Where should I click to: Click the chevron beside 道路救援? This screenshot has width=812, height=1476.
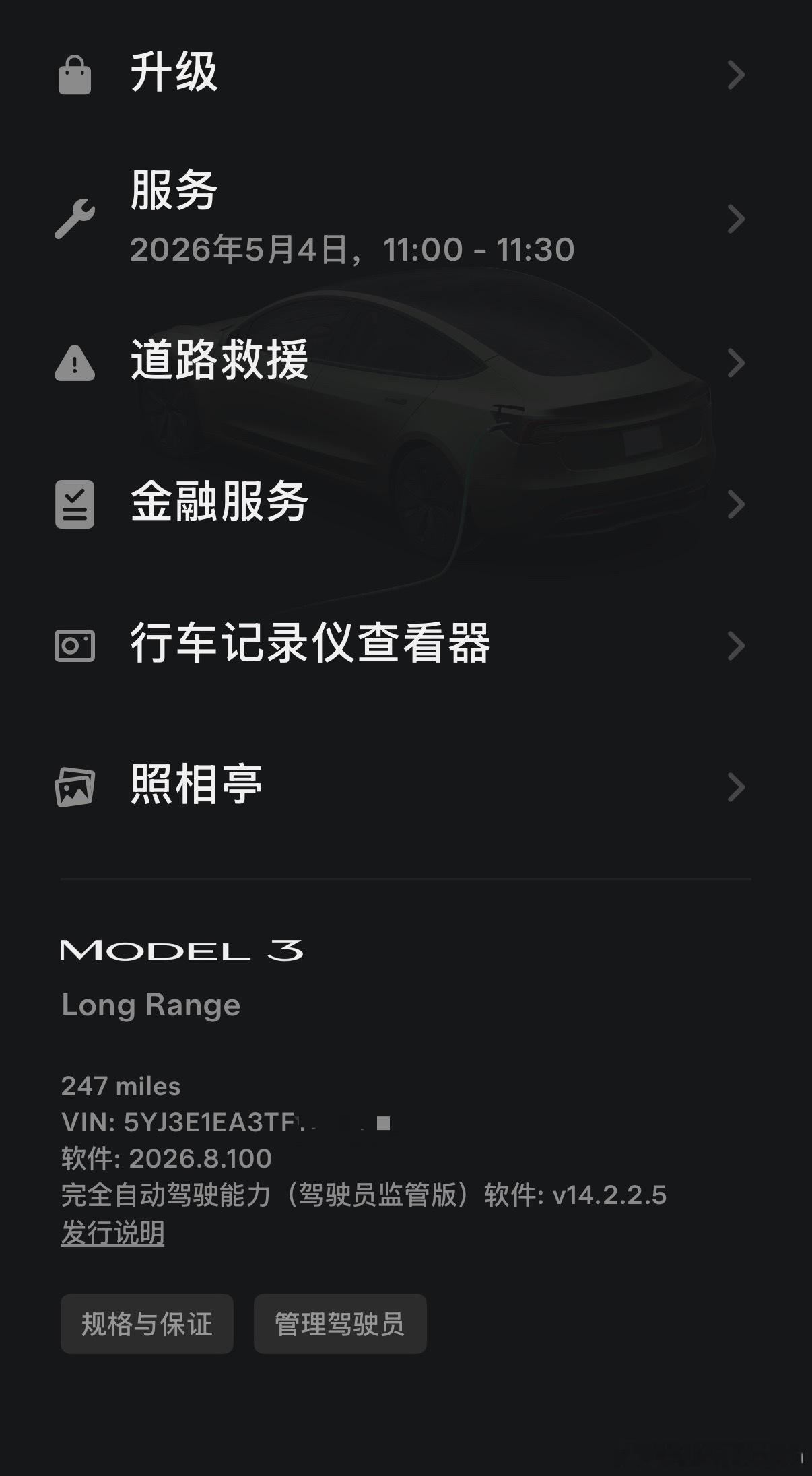pos(735,364)
